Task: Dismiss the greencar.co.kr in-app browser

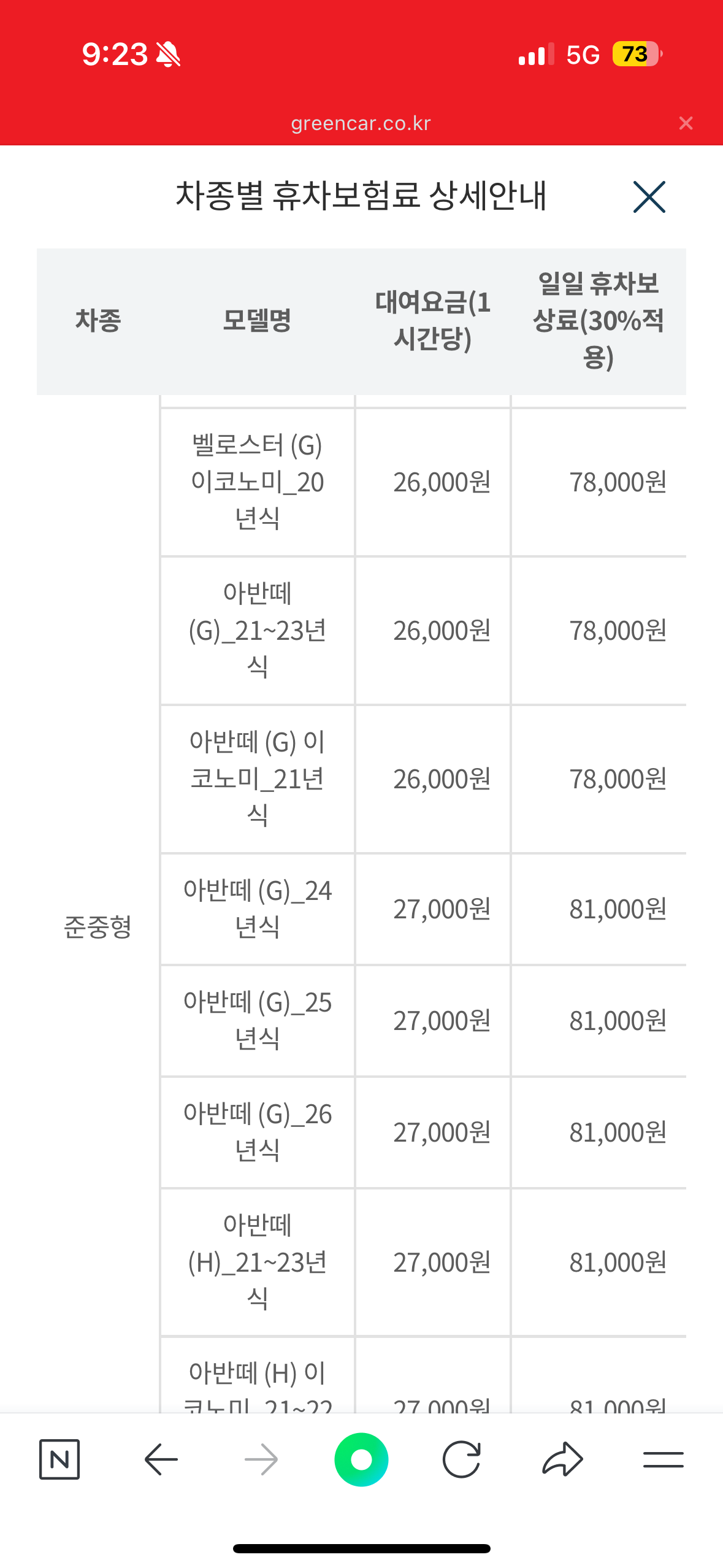Action: pos(686,123)
